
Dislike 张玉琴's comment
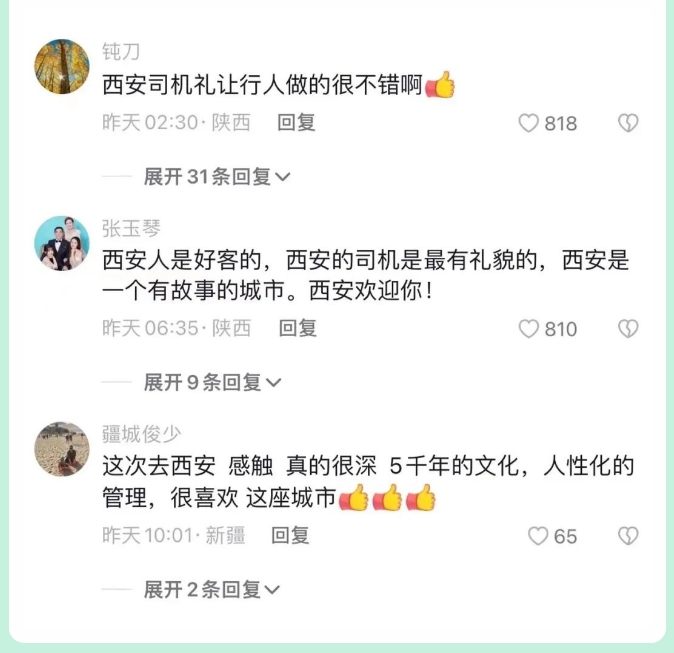627,329
